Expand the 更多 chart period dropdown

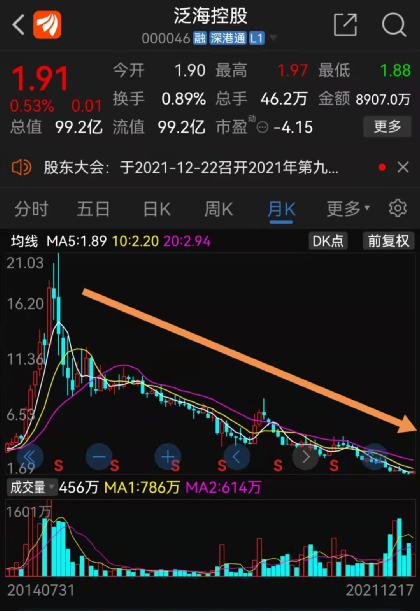pyautogui.click(x=348, y=209)
